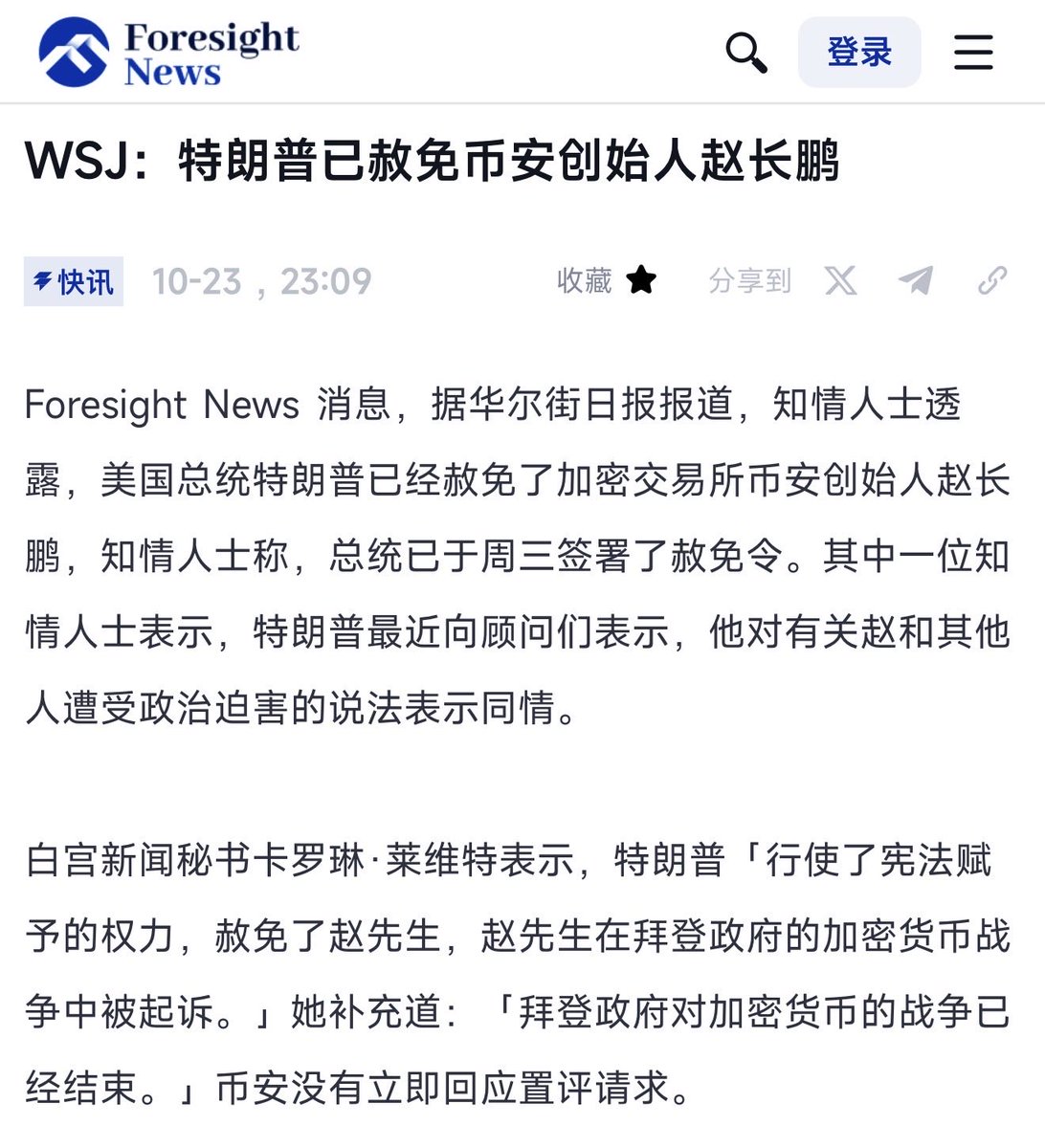Open the hamburger menu
Viewport: 1045px width, 1148px height.
tap(973, 52)
